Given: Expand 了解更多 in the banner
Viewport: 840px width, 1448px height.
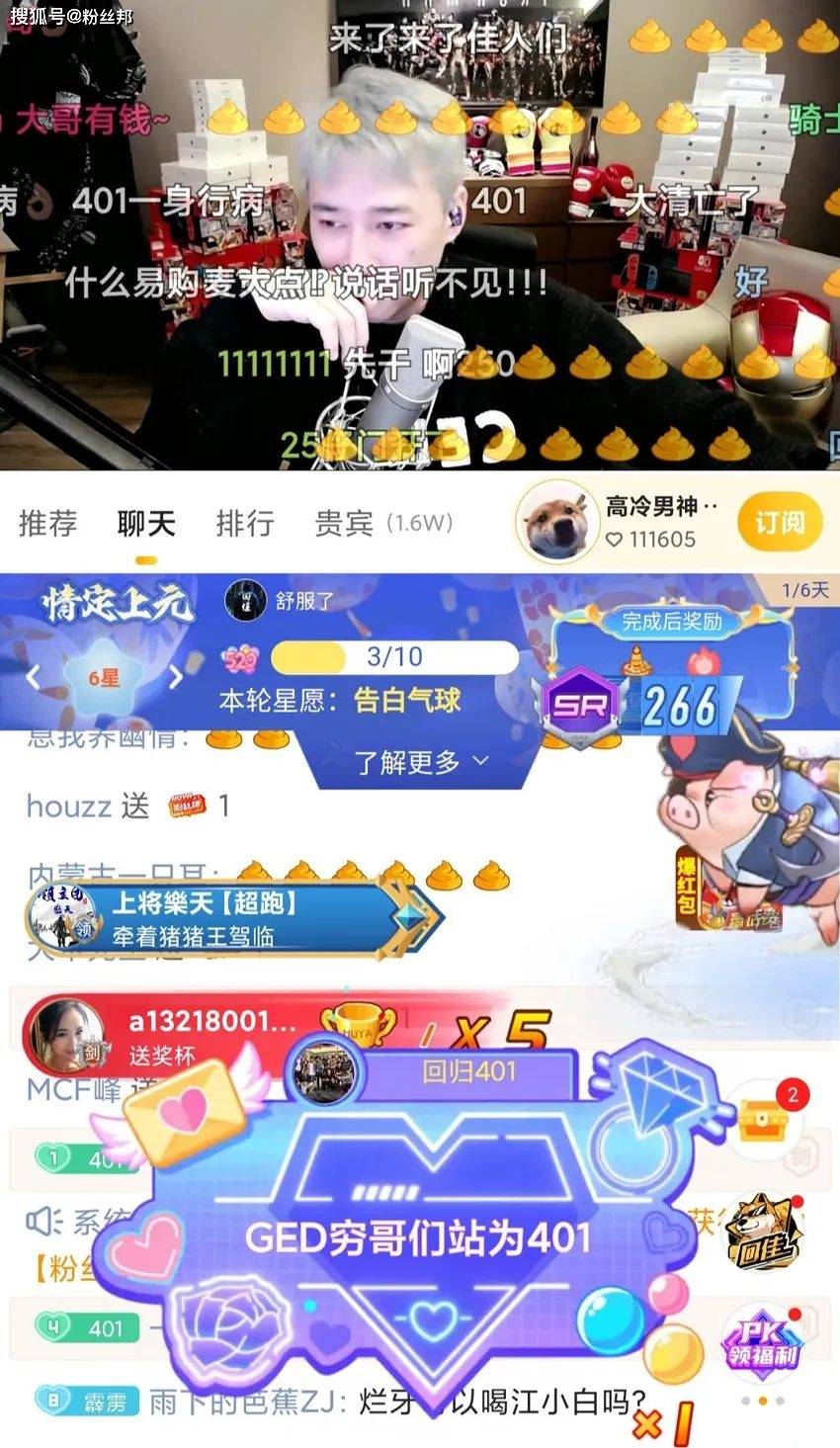Looking at the screenshot, I should (x=422, y=762).
